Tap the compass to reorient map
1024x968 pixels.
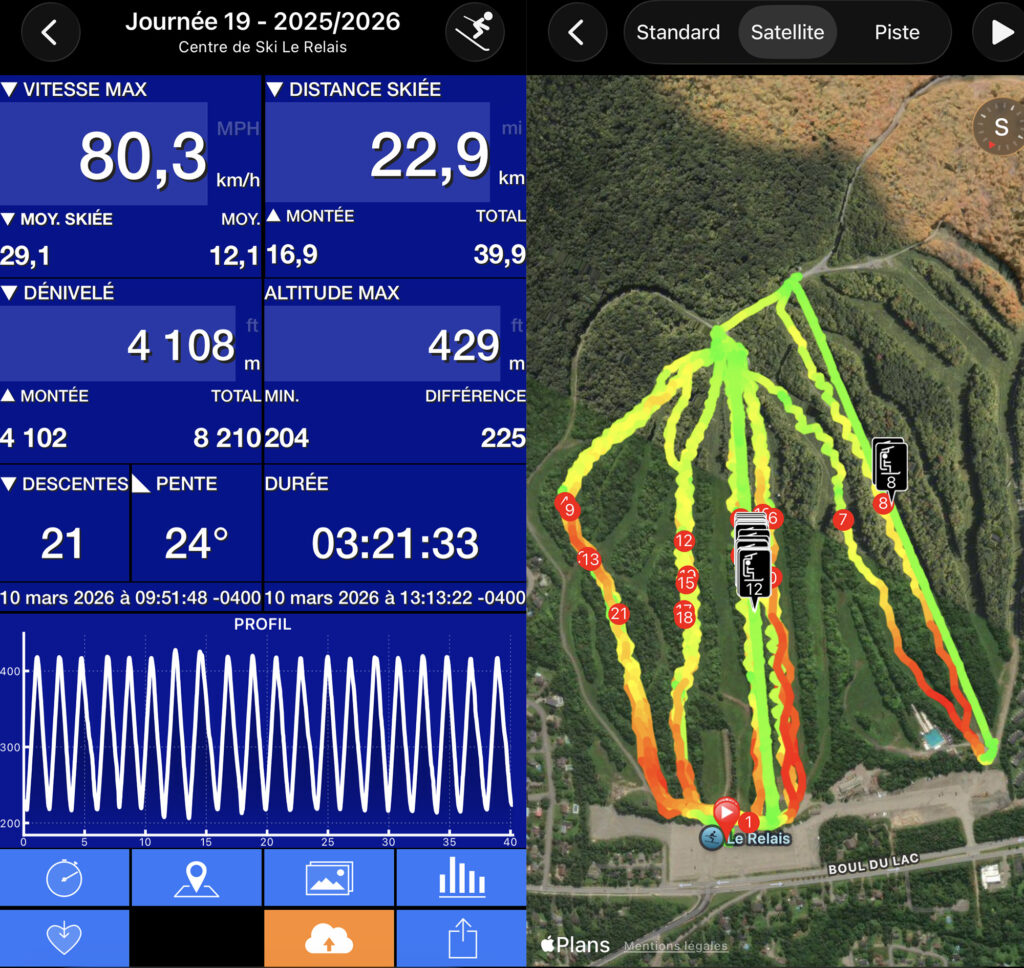(1000, 128)
